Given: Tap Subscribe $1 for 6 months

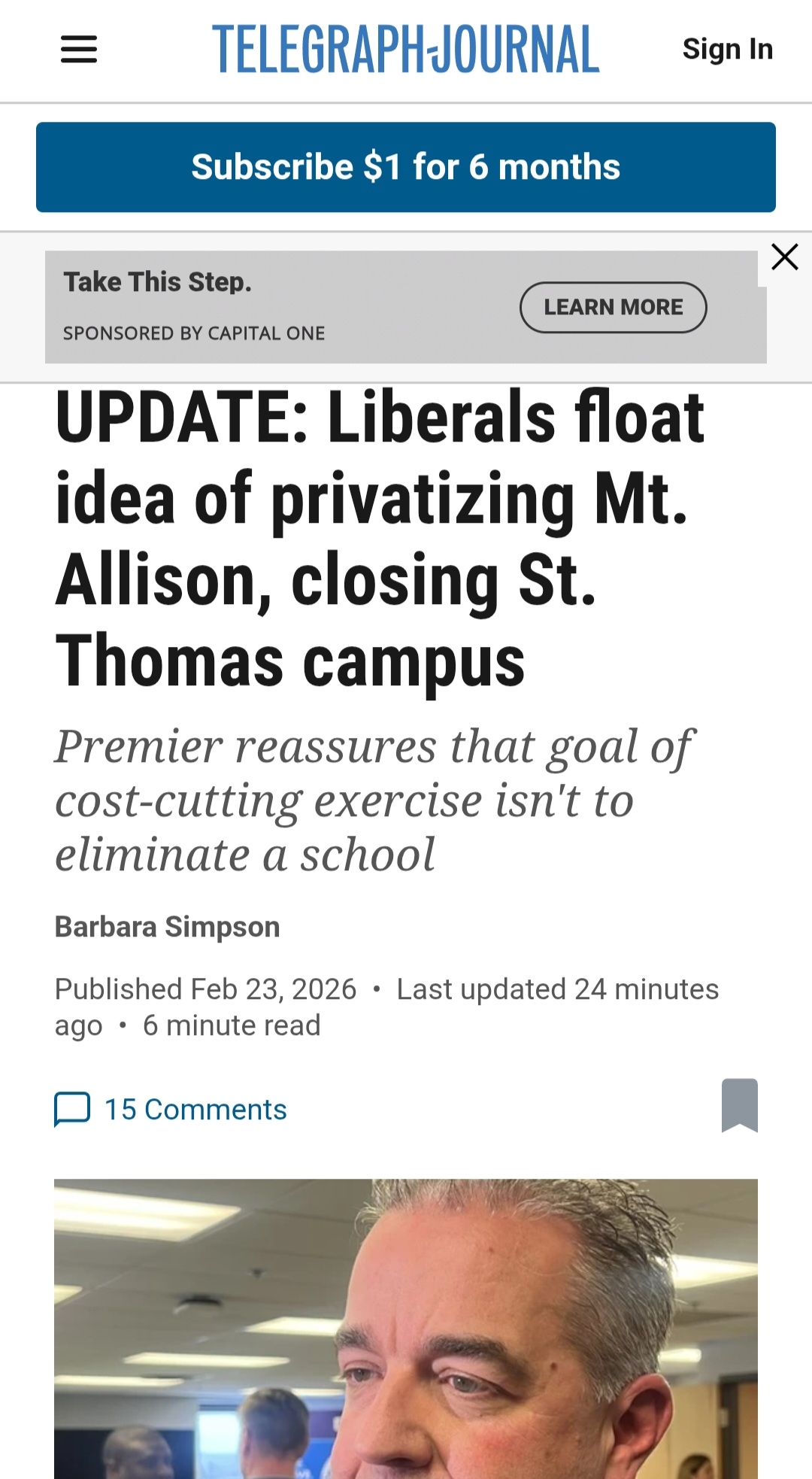Looking at the screenshot, I should (406, 167).
